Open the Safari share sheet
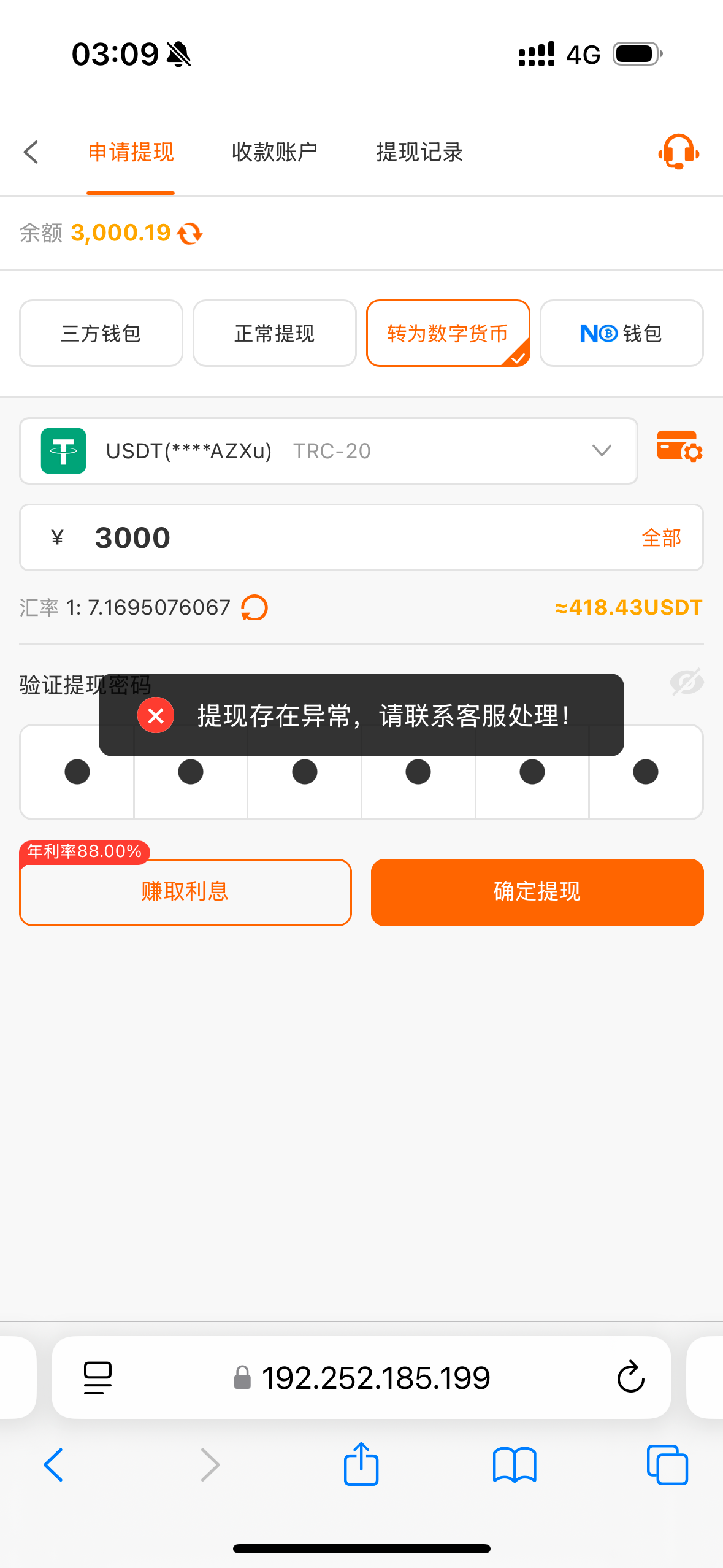This screenshot has height=1568, width=723. (361, 1465)
